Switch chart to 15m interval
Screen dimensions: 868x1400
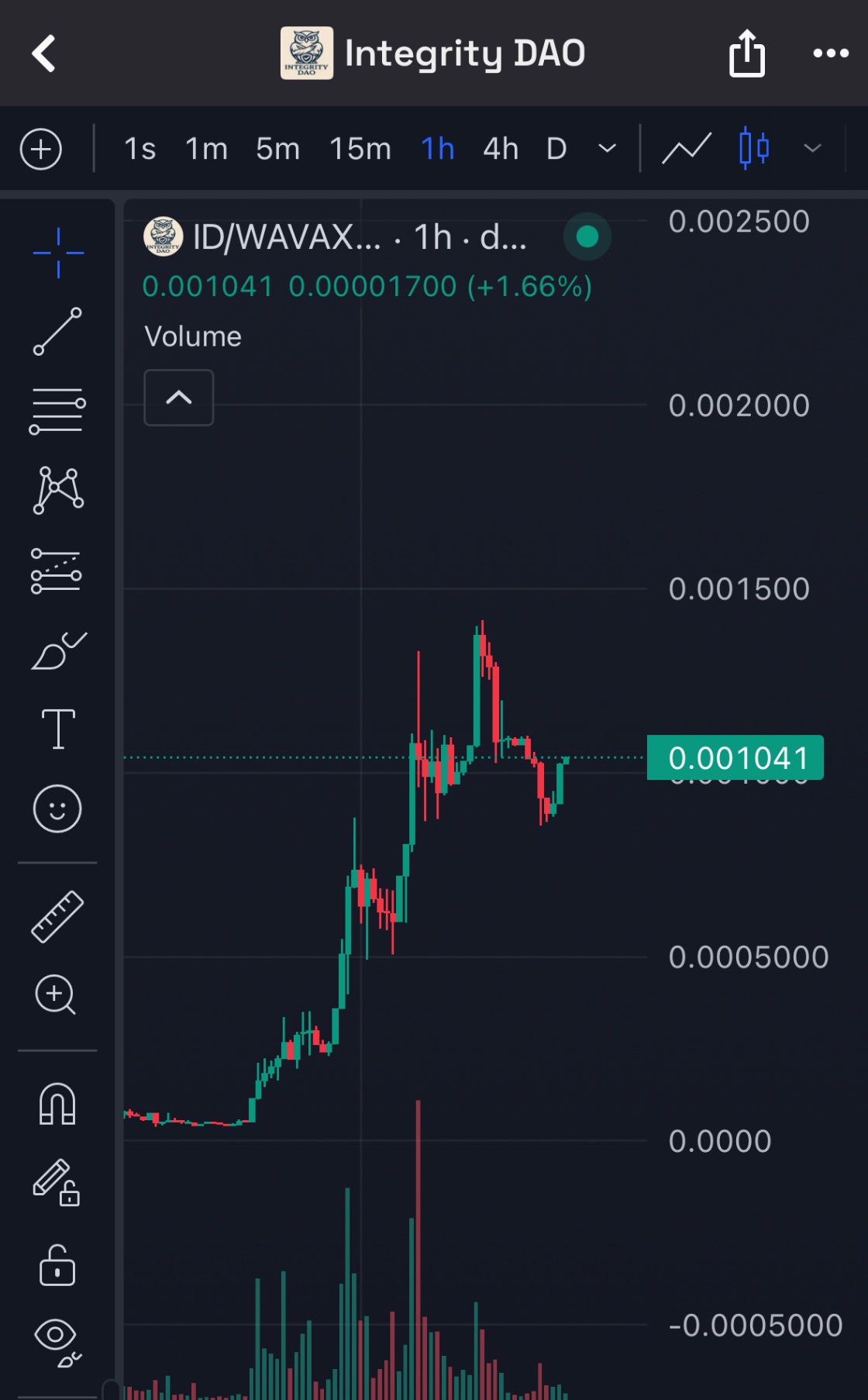pos(360,149)
